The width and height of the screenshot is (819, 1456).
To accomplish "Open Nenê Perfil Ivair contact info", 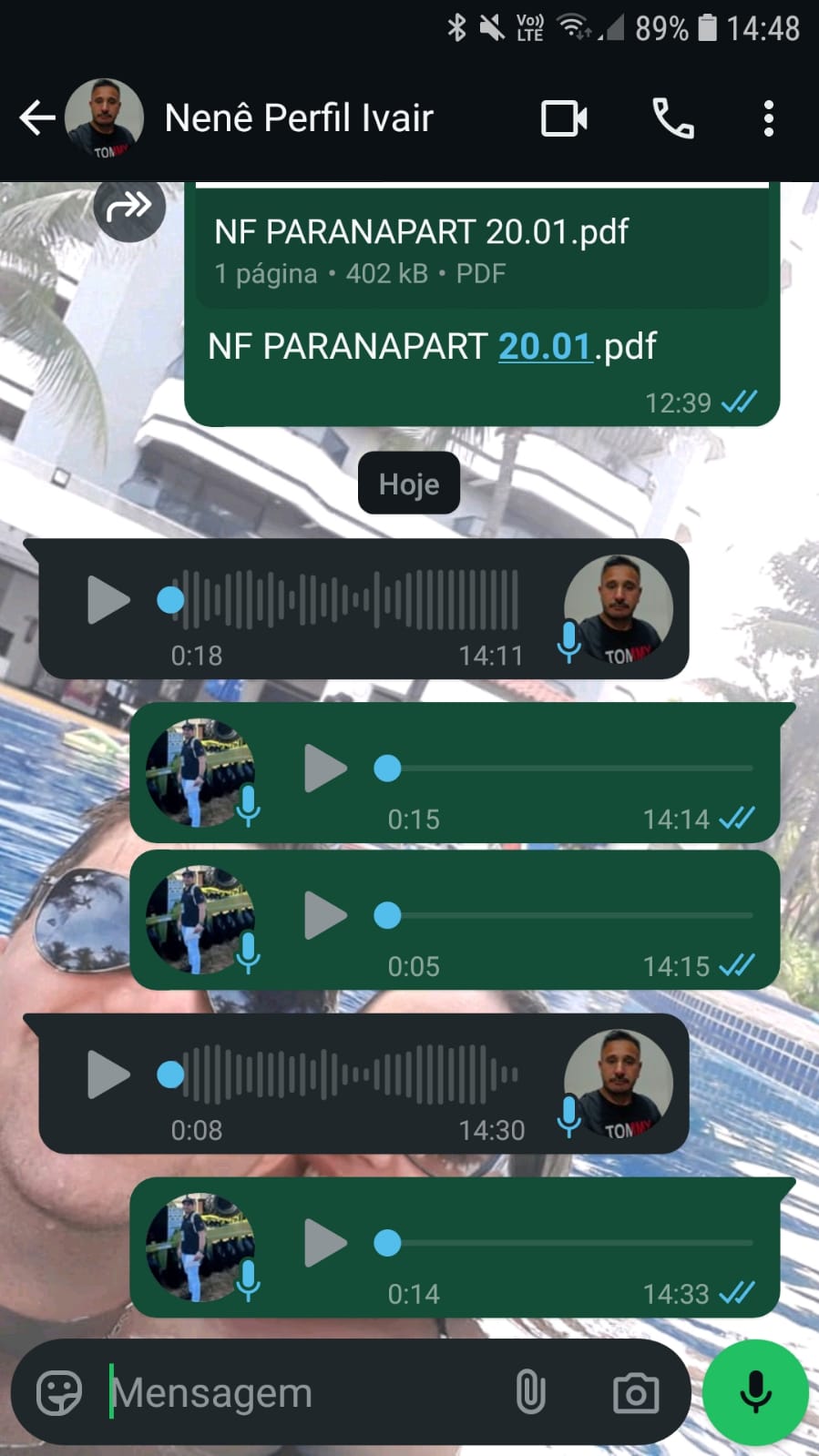I will pyautogui.click(x=298, y=118).
